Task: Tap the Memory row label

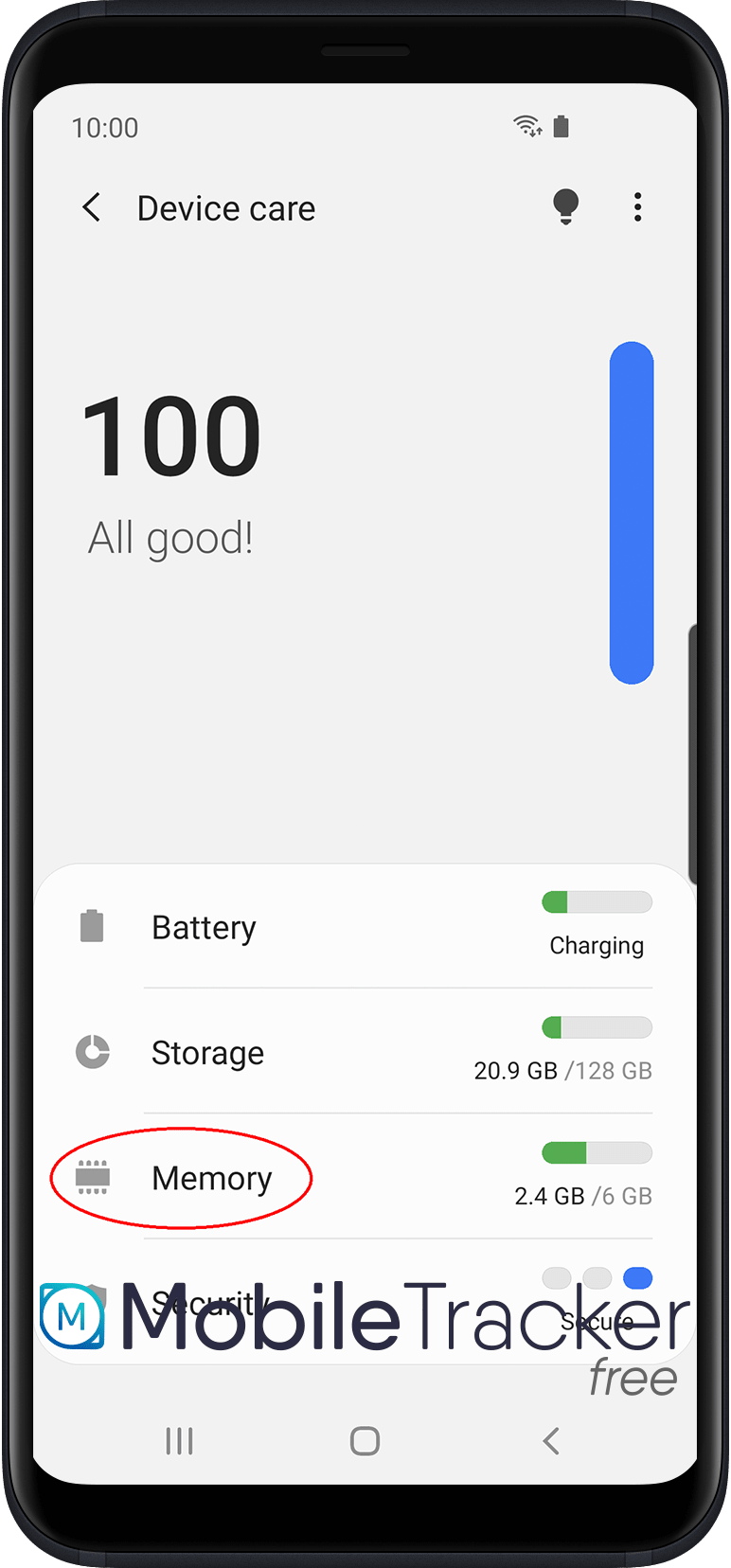Action: 213,1177
